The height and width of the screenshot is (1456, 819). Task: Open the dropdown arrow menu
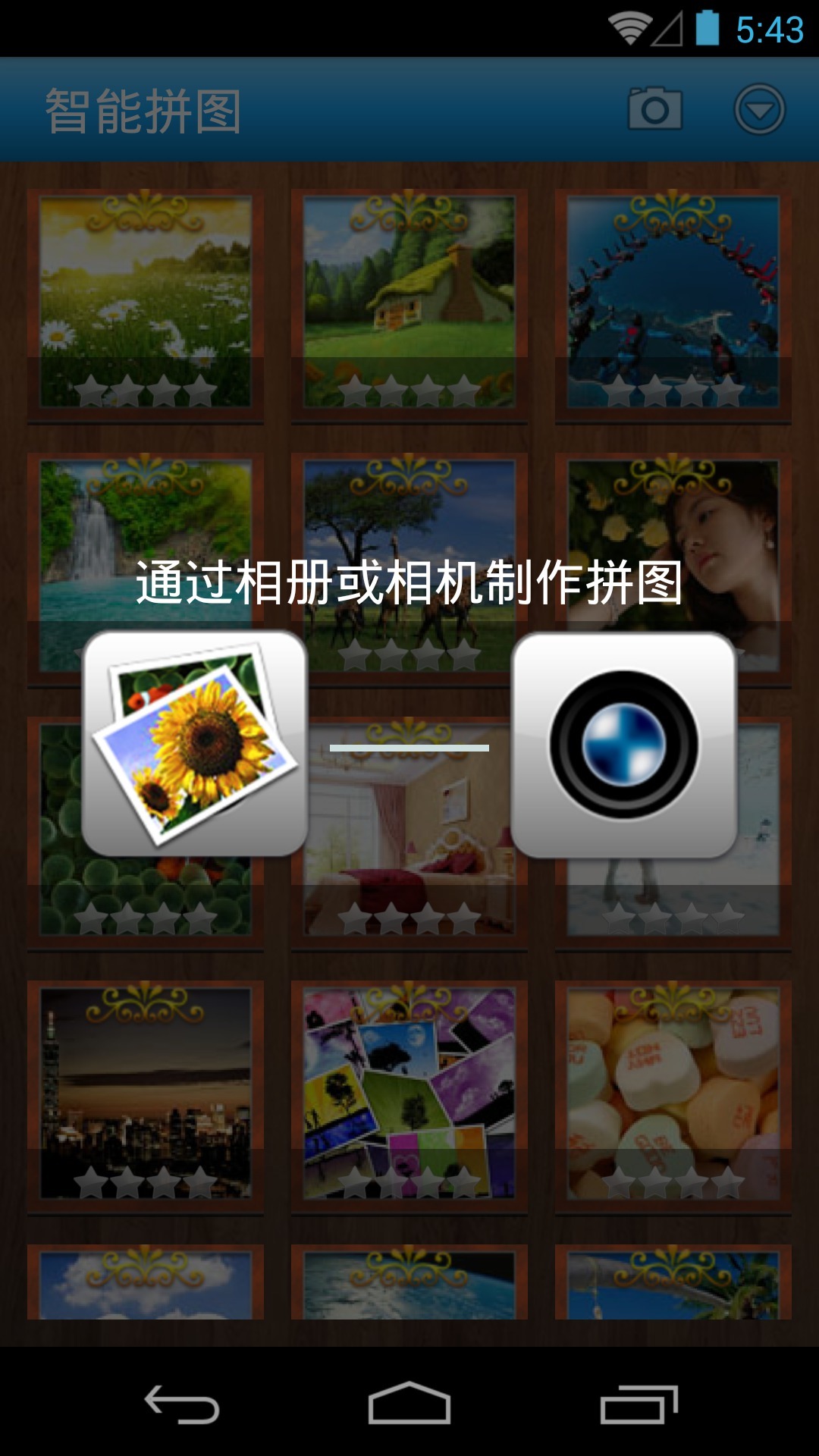759,109
